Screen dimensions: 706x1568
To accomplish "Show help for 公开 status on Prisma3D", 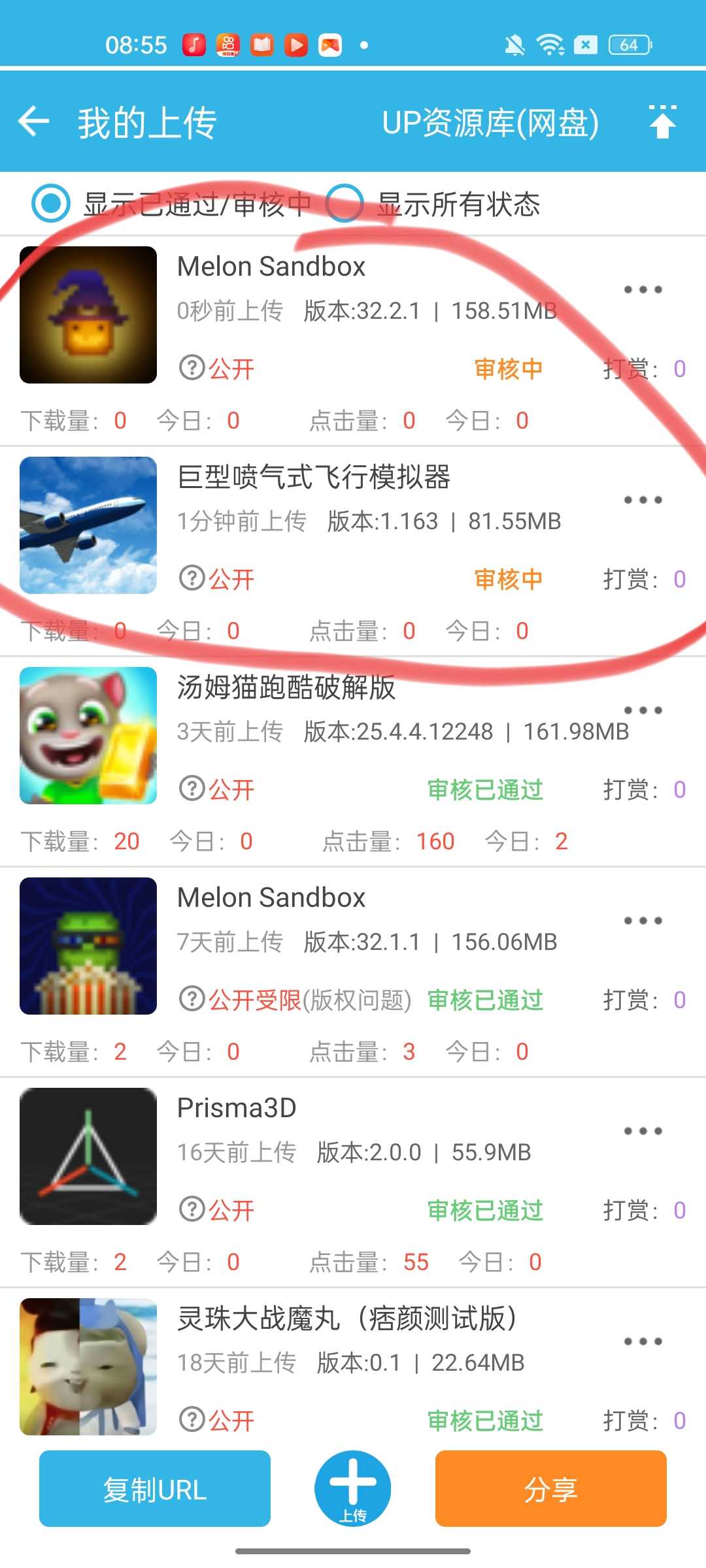I will (192, 1210).
